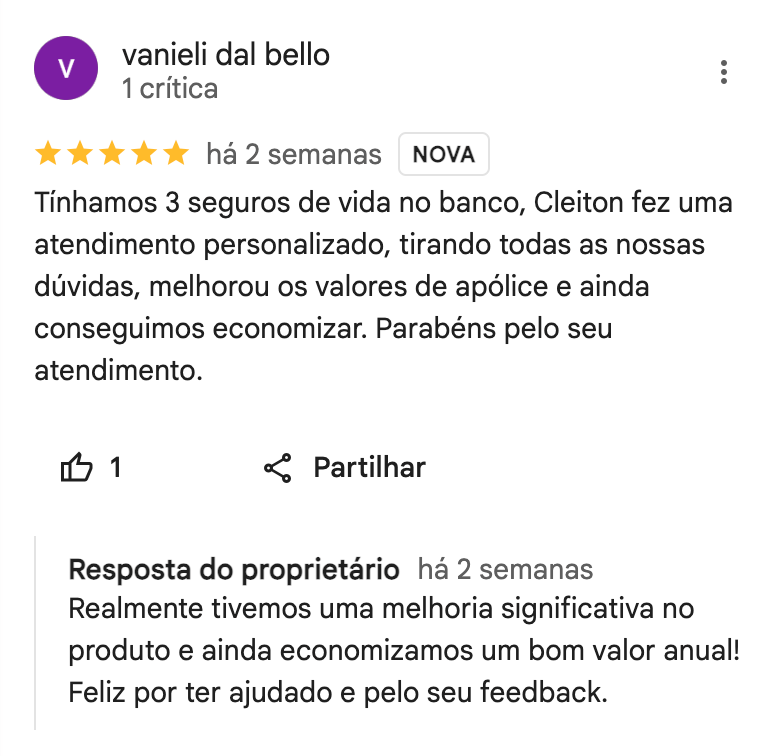Open reviewer name vanieli dal bello

tap(225, 54)
